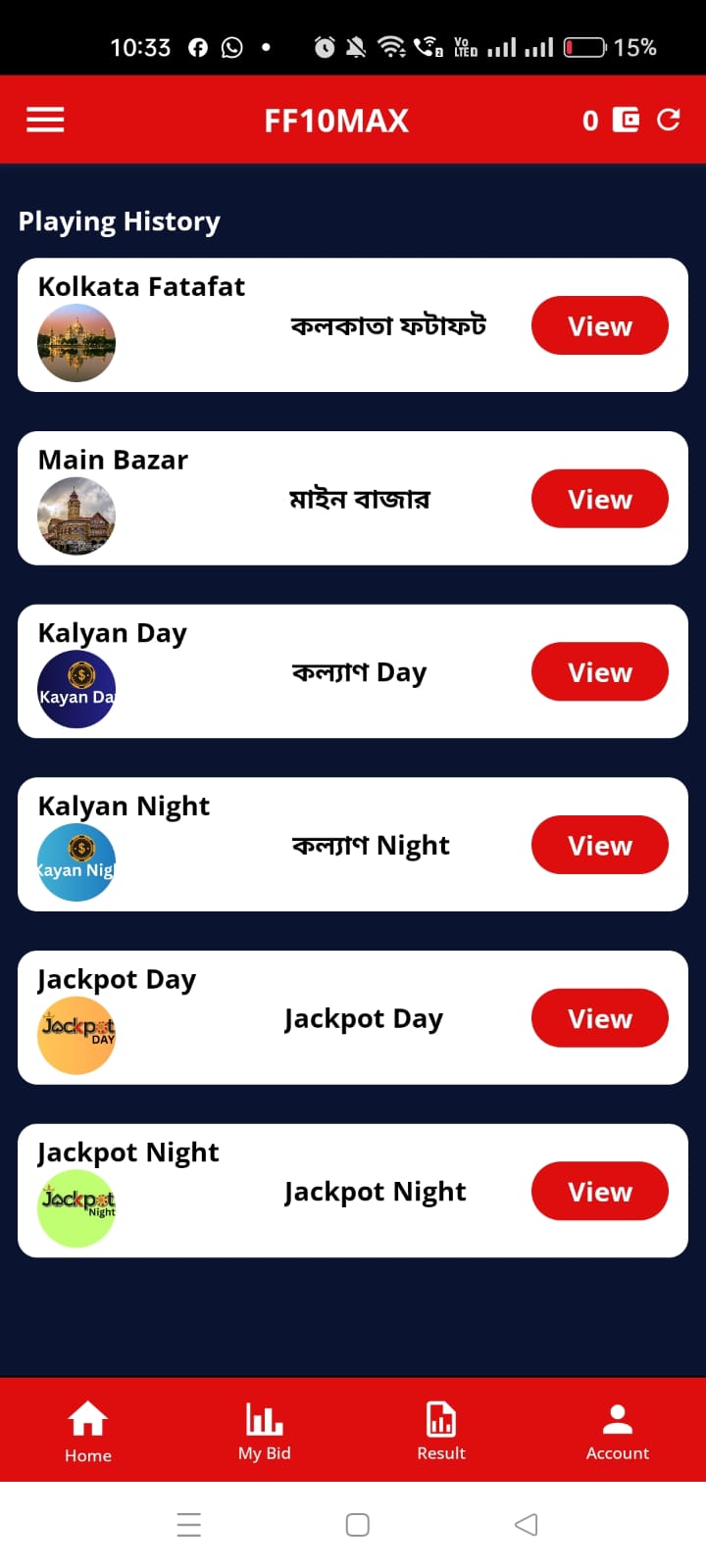
Task: Open the hamburger drawer menu
Action: point(45,120)
